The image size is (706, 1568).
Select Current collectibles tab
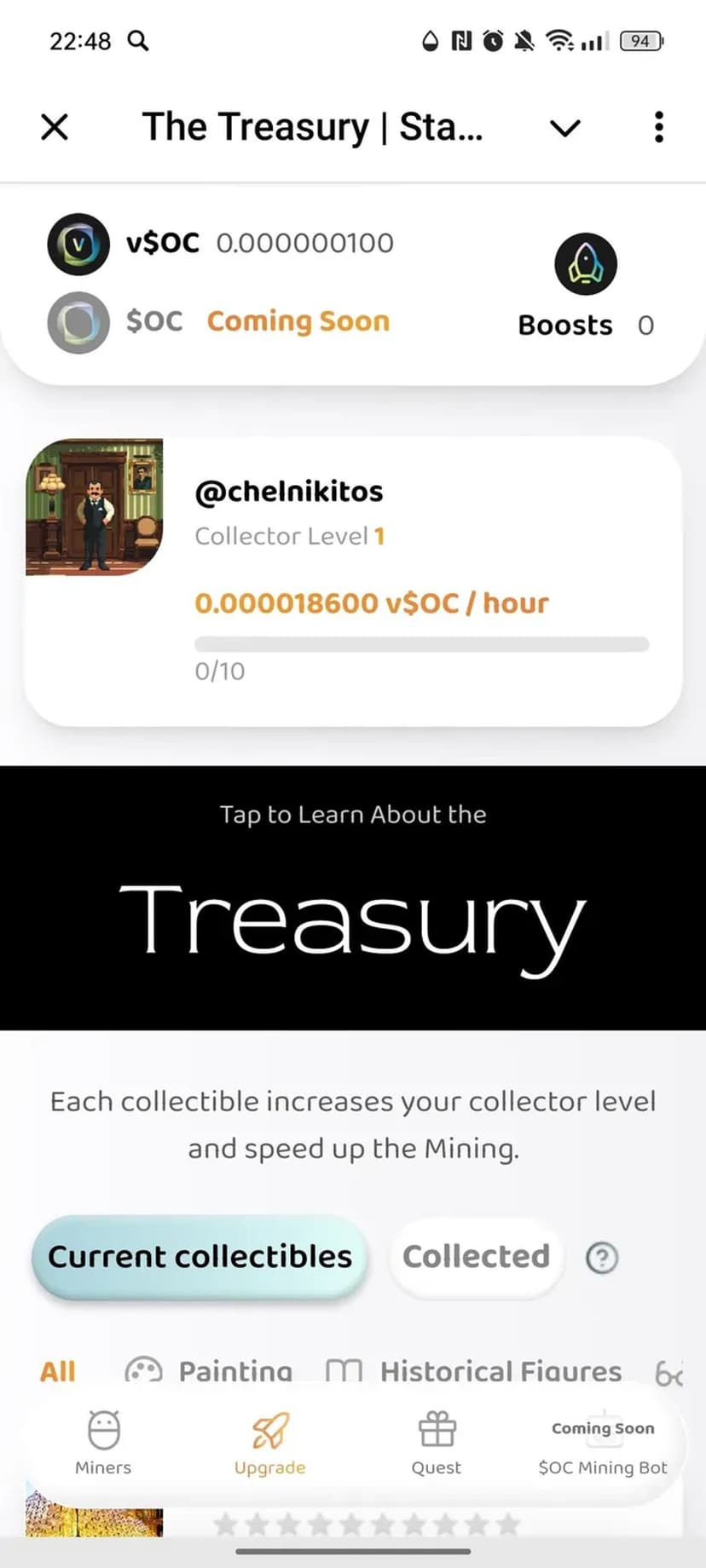click(200, 1257)
